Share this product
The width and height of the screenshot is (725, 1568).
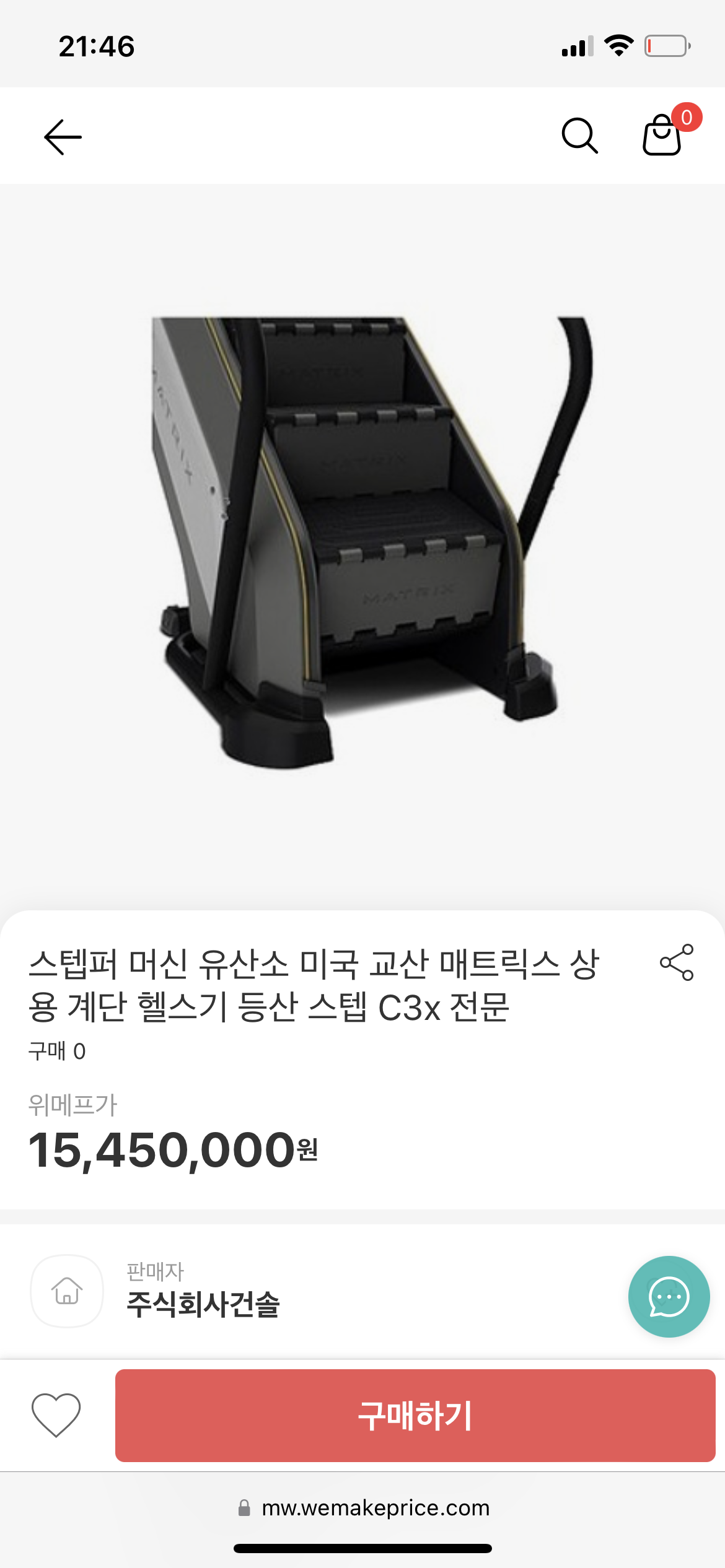pyautogui.click(x=677, y=962)
